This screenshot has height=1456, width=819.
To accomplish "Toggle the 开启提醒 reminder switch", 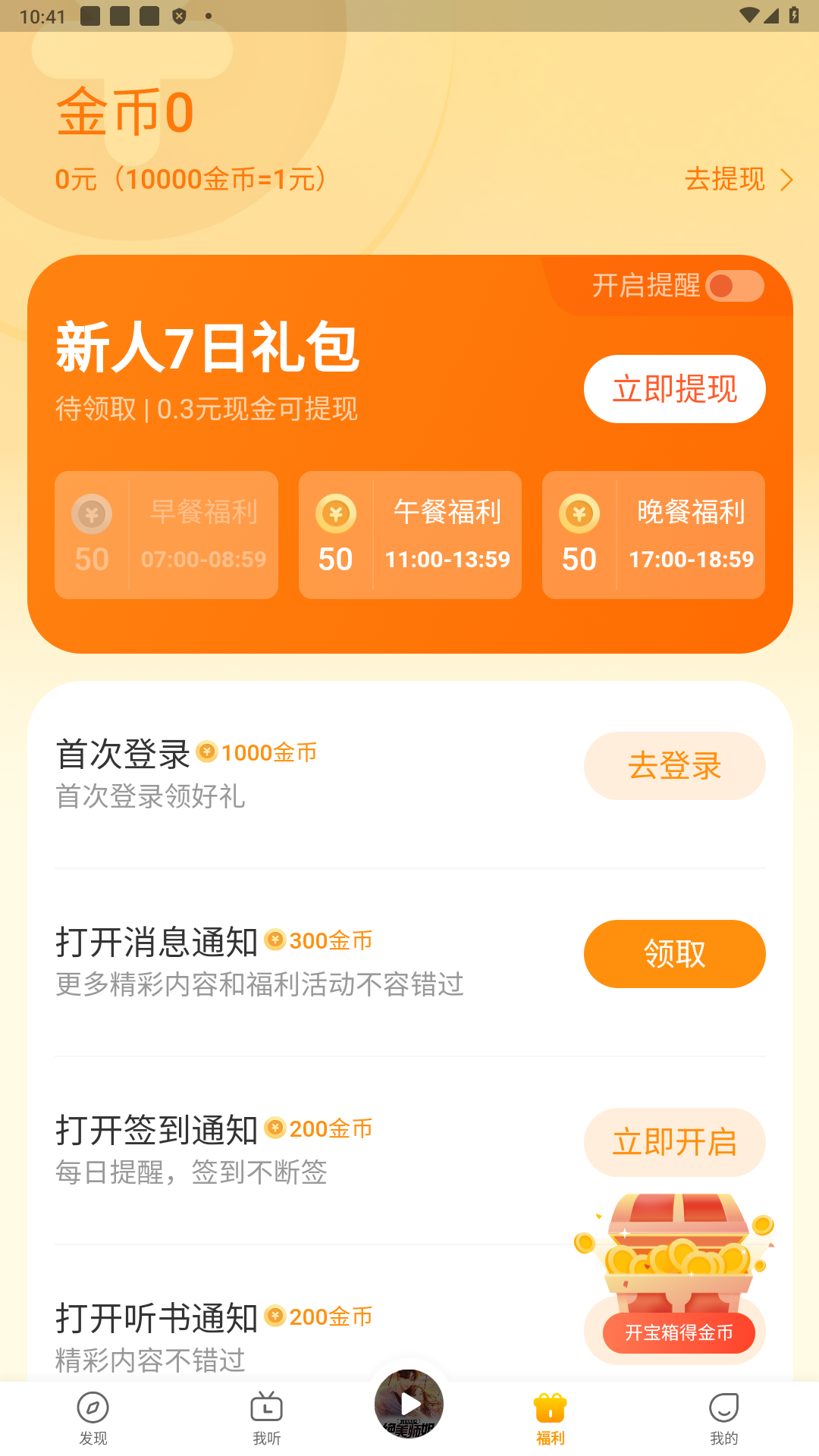I will click(x=734, y=286).
